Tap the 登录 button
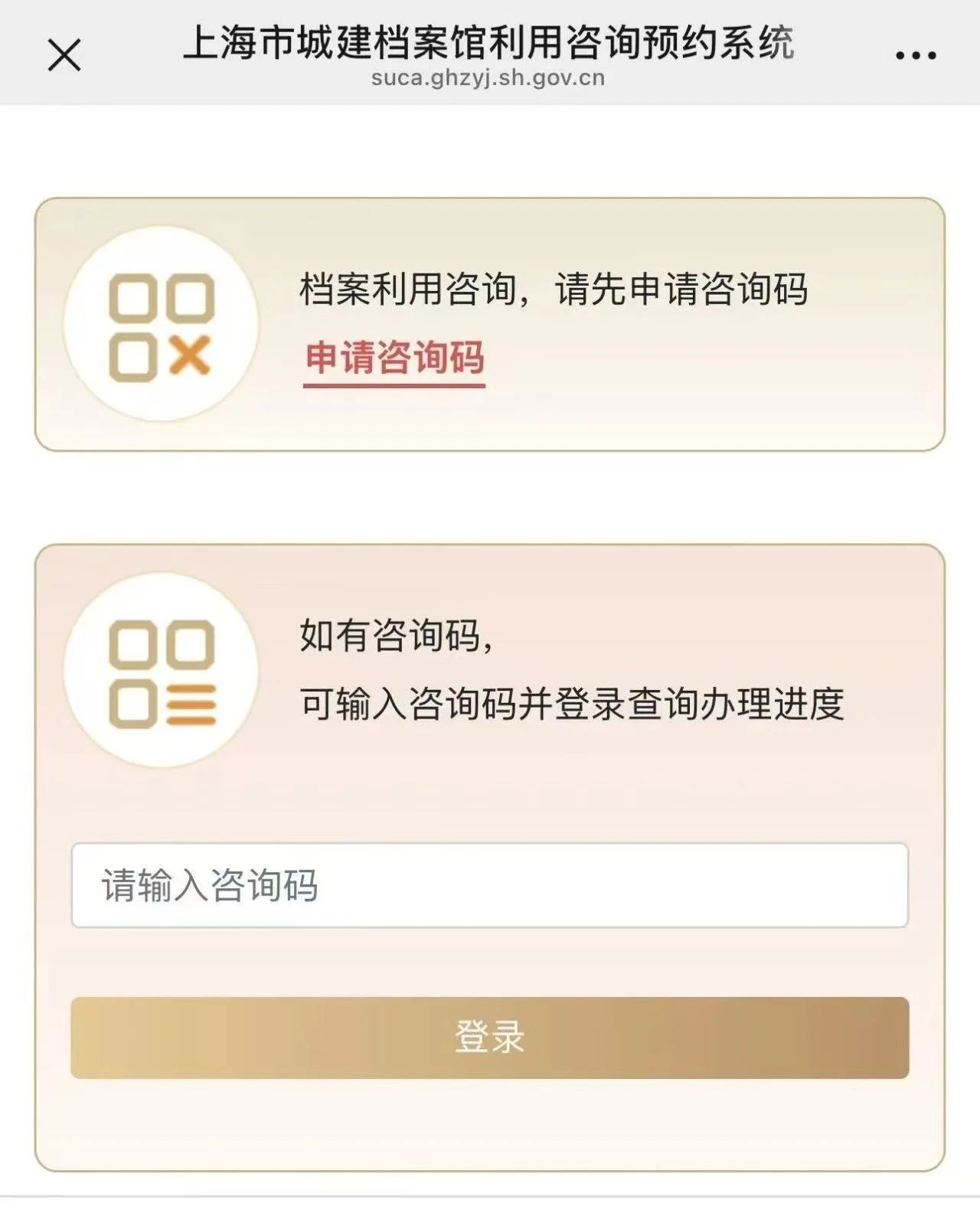This screenshot has width=980, height=1223. pyautogui.click(x=490, y=1038)
